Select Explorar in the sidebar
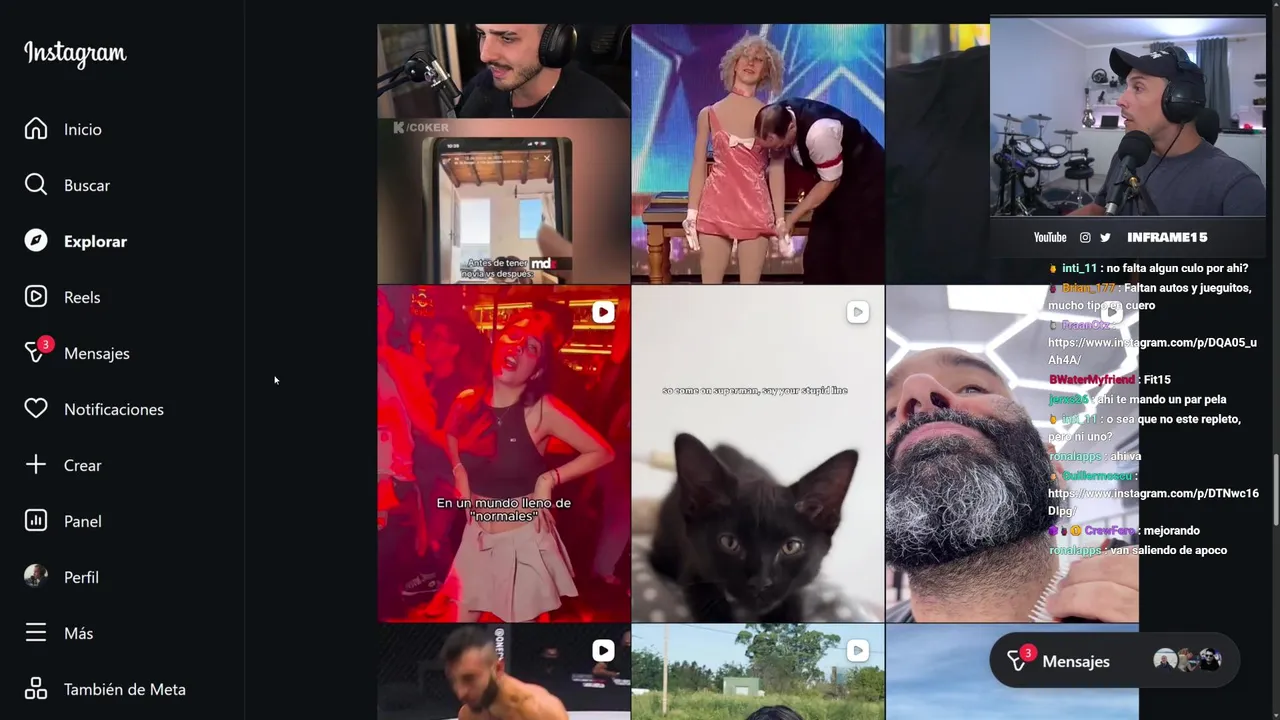The image size is (1280, 720). [x=94, y=241]
